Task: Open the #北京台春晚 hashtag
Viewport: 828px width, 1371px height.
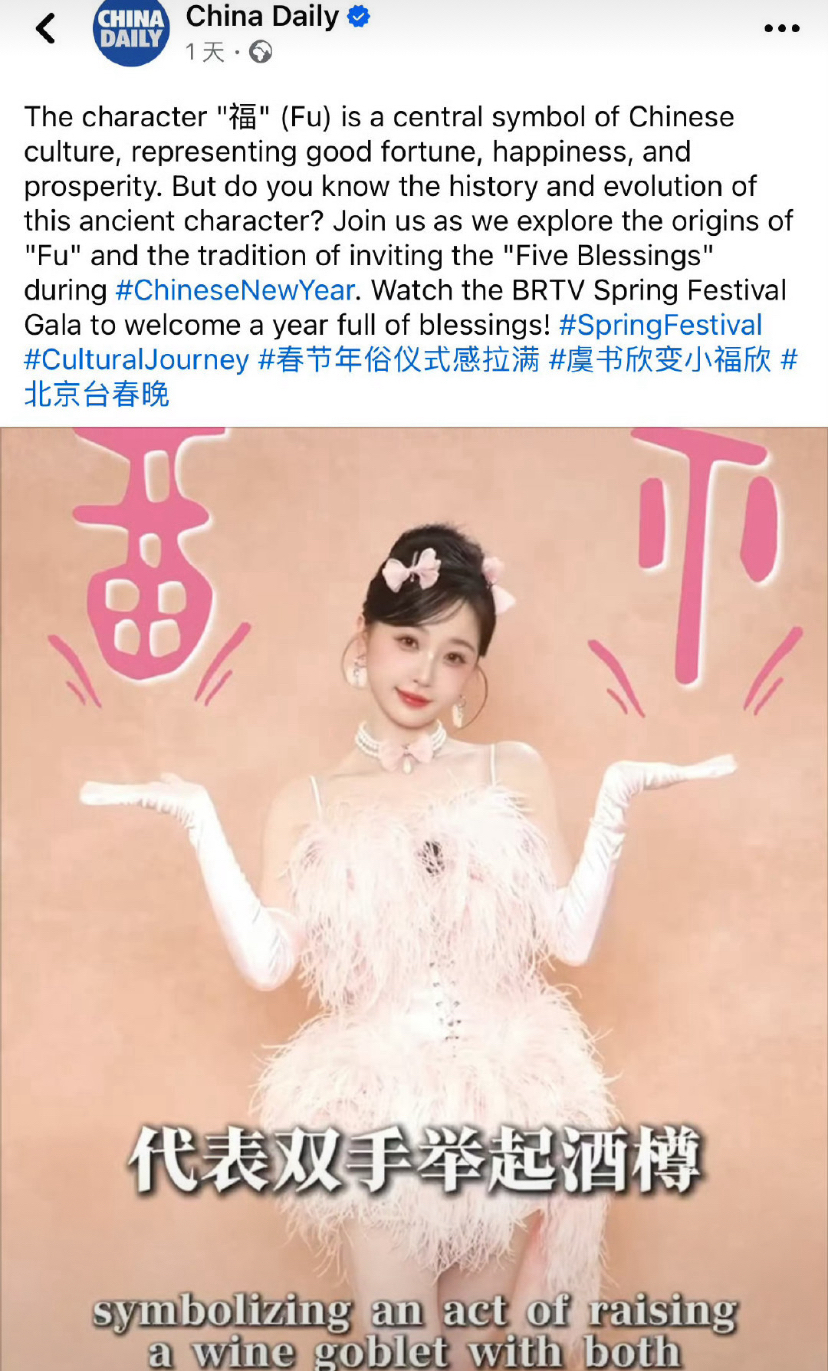Action: [x=97, y=394]
